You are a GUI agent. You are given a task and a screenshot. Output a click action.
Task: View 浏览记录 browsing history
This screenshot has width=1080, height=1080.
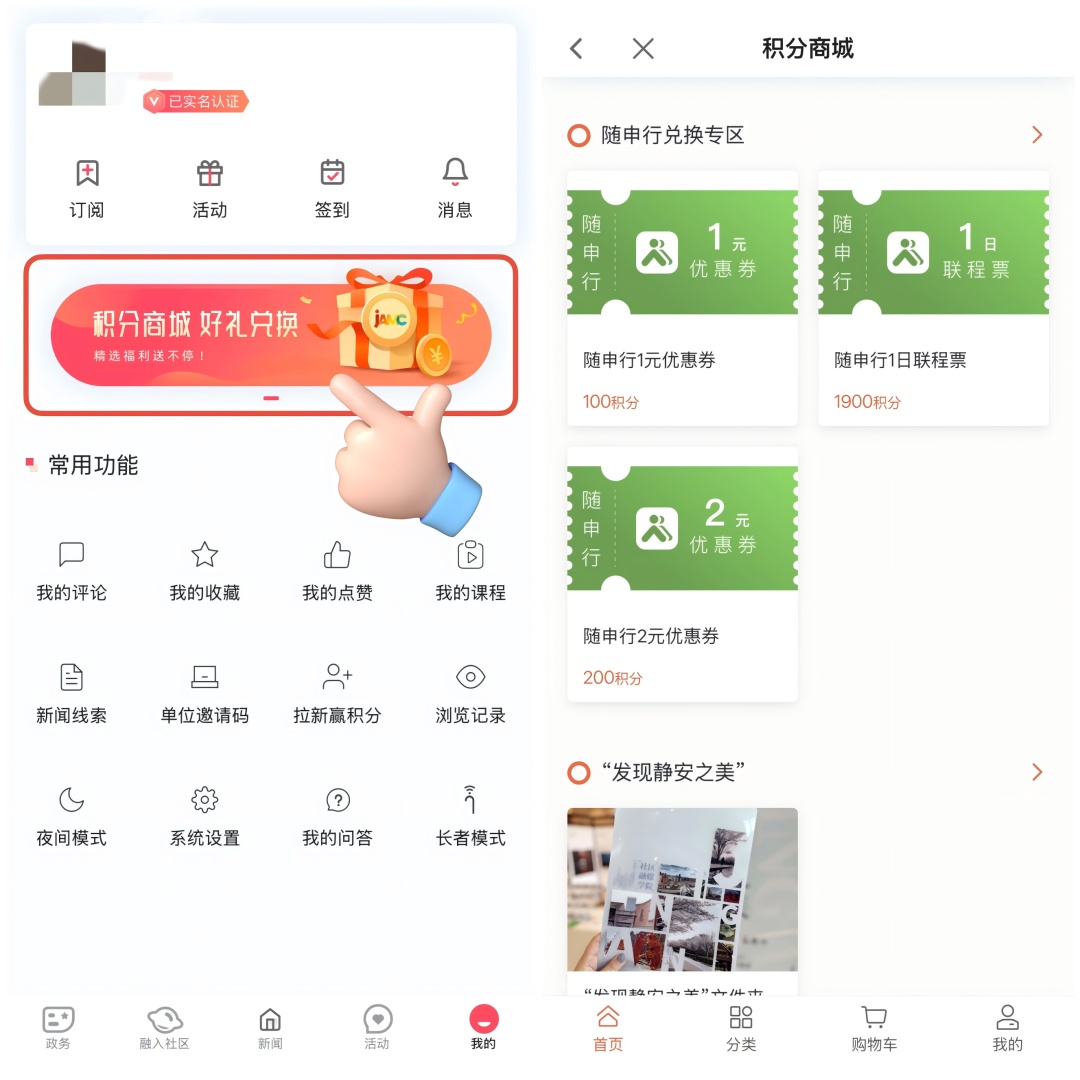[470, 694]
